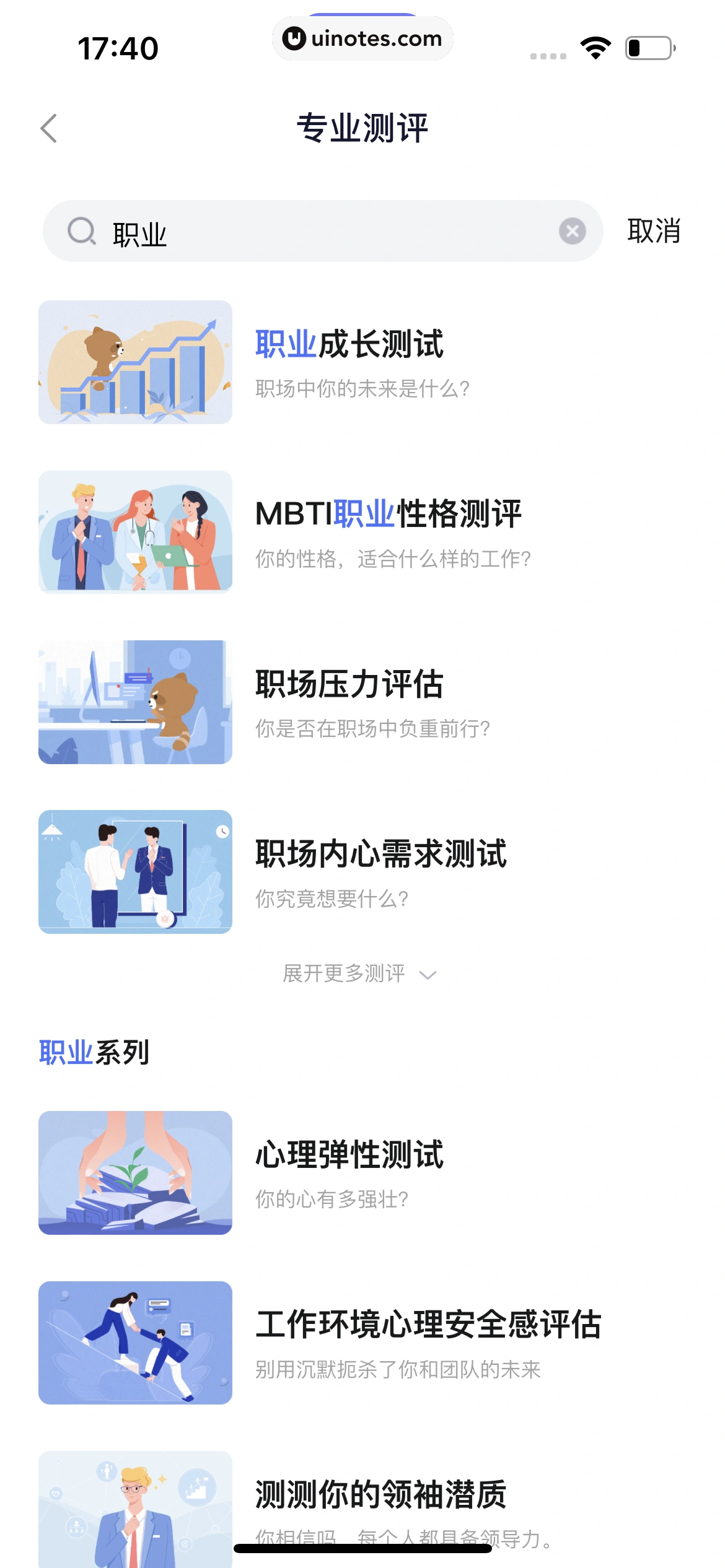This screenshot has width=725, height=1568.
Task: Click the uinotes.com pill at top
Action: [x=362, y=38]
